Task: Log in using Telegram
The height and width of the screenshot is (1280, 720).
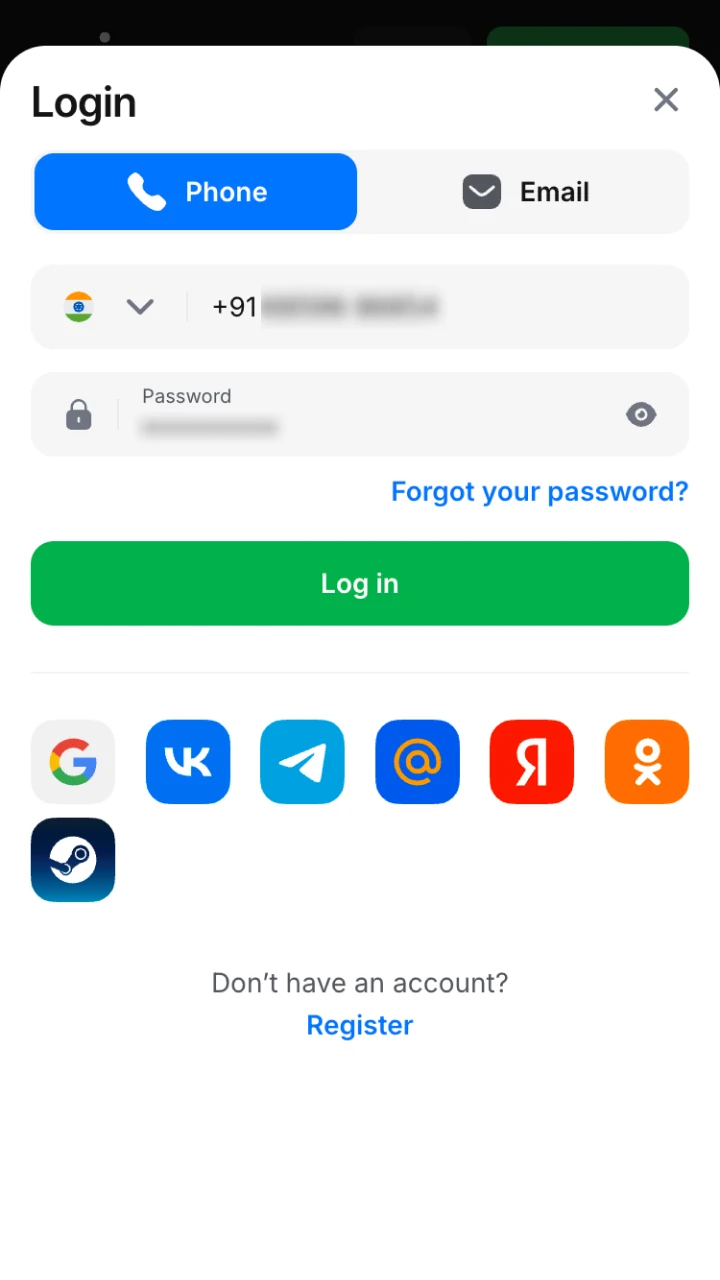Action: 302,762
